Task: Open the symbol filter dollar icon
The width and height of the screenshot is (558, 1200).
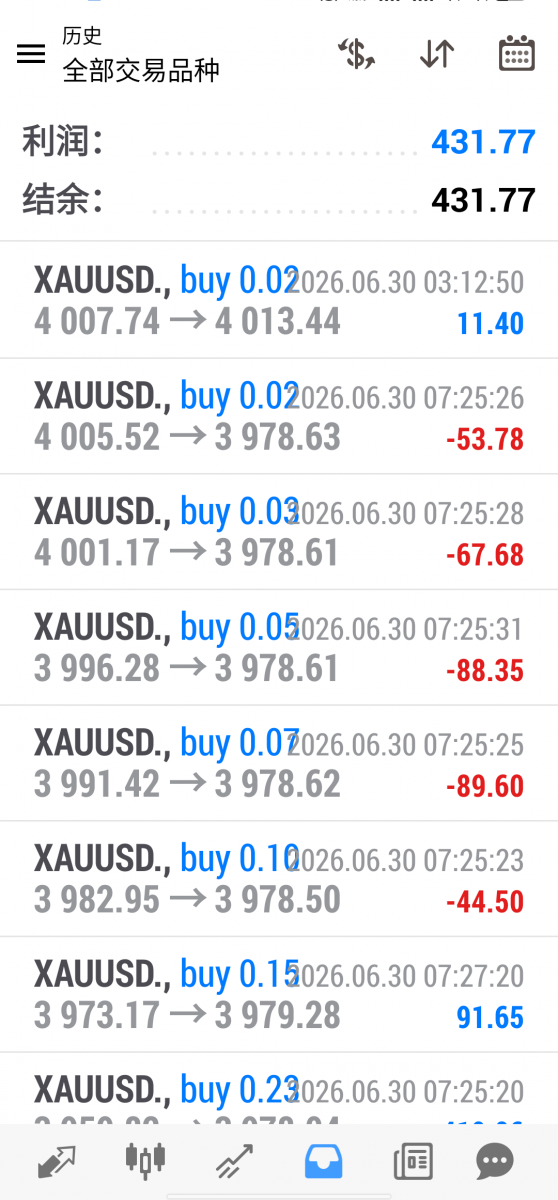Action: tap(356, 54)
